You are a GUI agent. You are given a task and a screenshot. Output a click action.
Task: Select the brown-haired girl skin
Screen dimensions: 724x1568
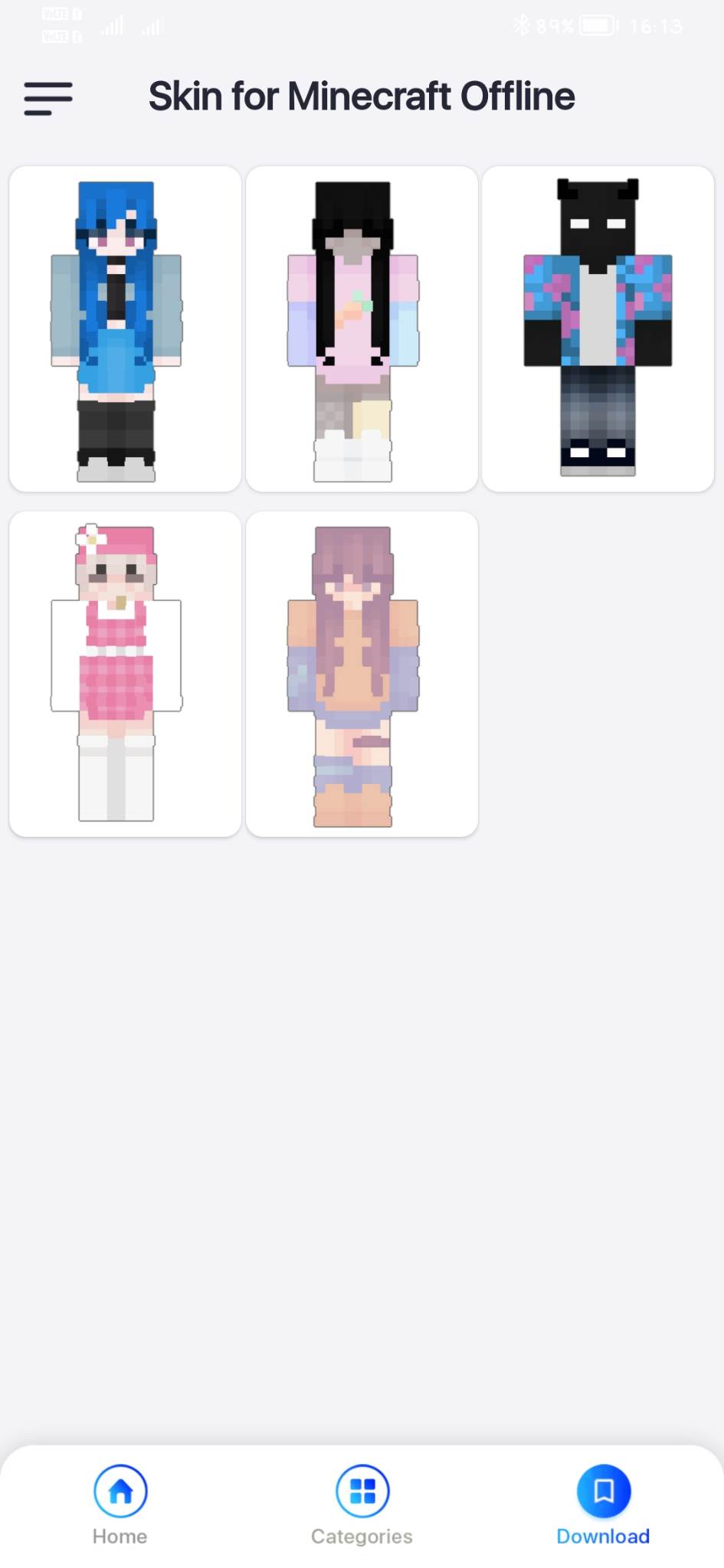(362, 674)
